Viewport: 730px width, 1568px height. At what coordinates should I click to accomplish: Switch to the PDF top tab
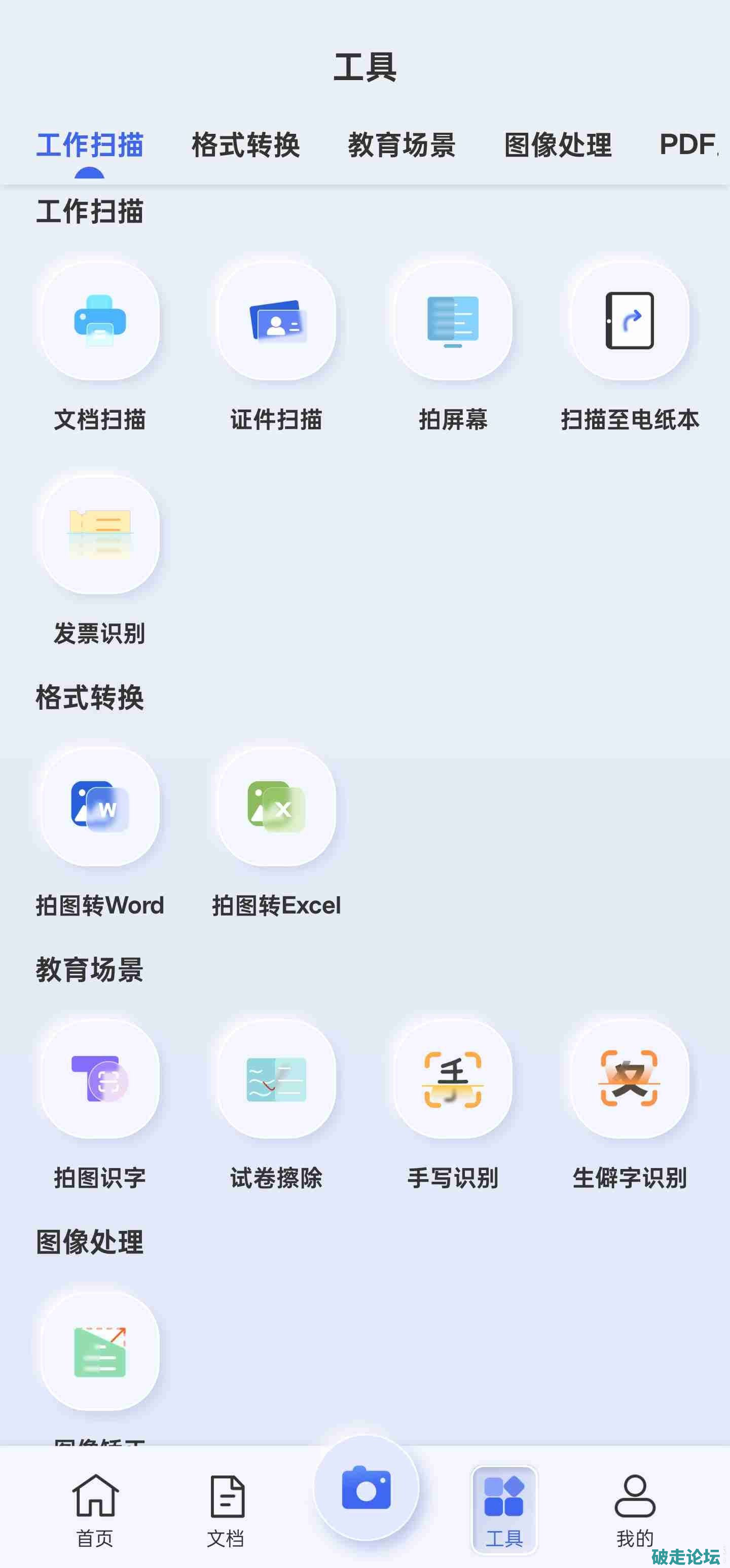click(x=688, y=145)
